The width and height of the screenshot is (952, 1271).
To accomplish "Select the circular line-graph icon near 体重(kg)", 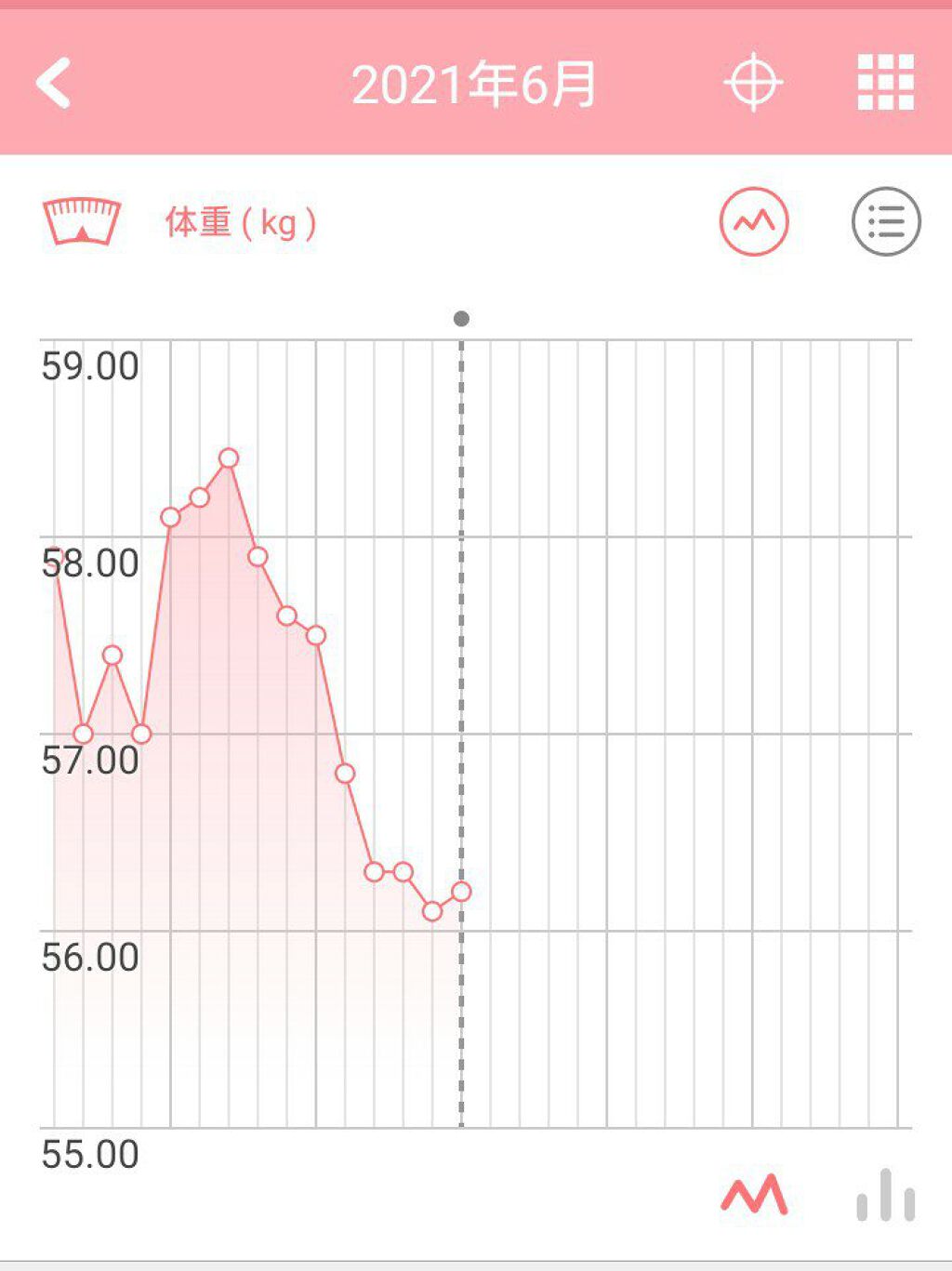I will [x=755, y=222].
